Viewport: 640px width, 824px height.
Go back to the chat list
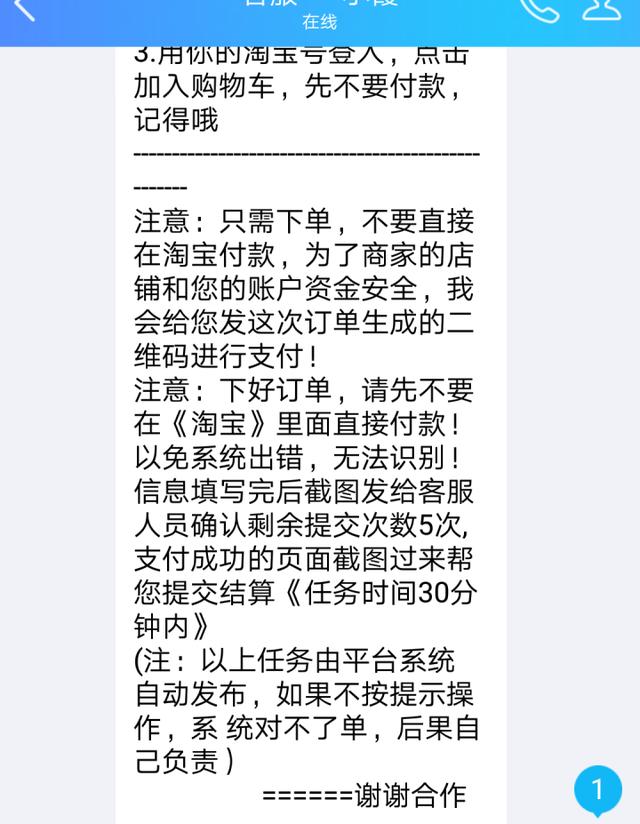(22, 9)
